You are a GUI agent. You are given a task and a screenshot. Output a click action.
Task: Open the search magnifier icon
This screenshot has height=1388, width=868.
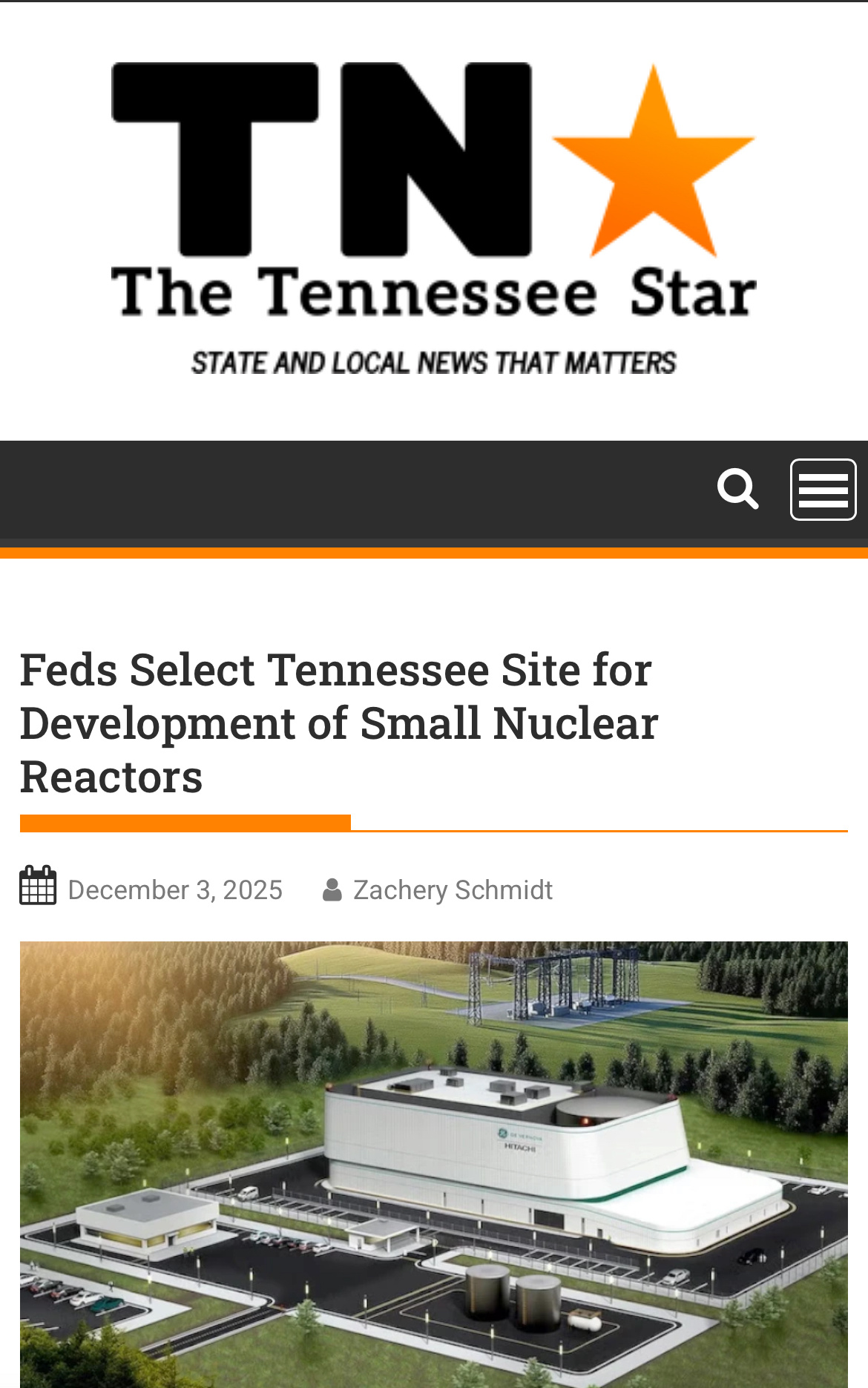(737, 489)
